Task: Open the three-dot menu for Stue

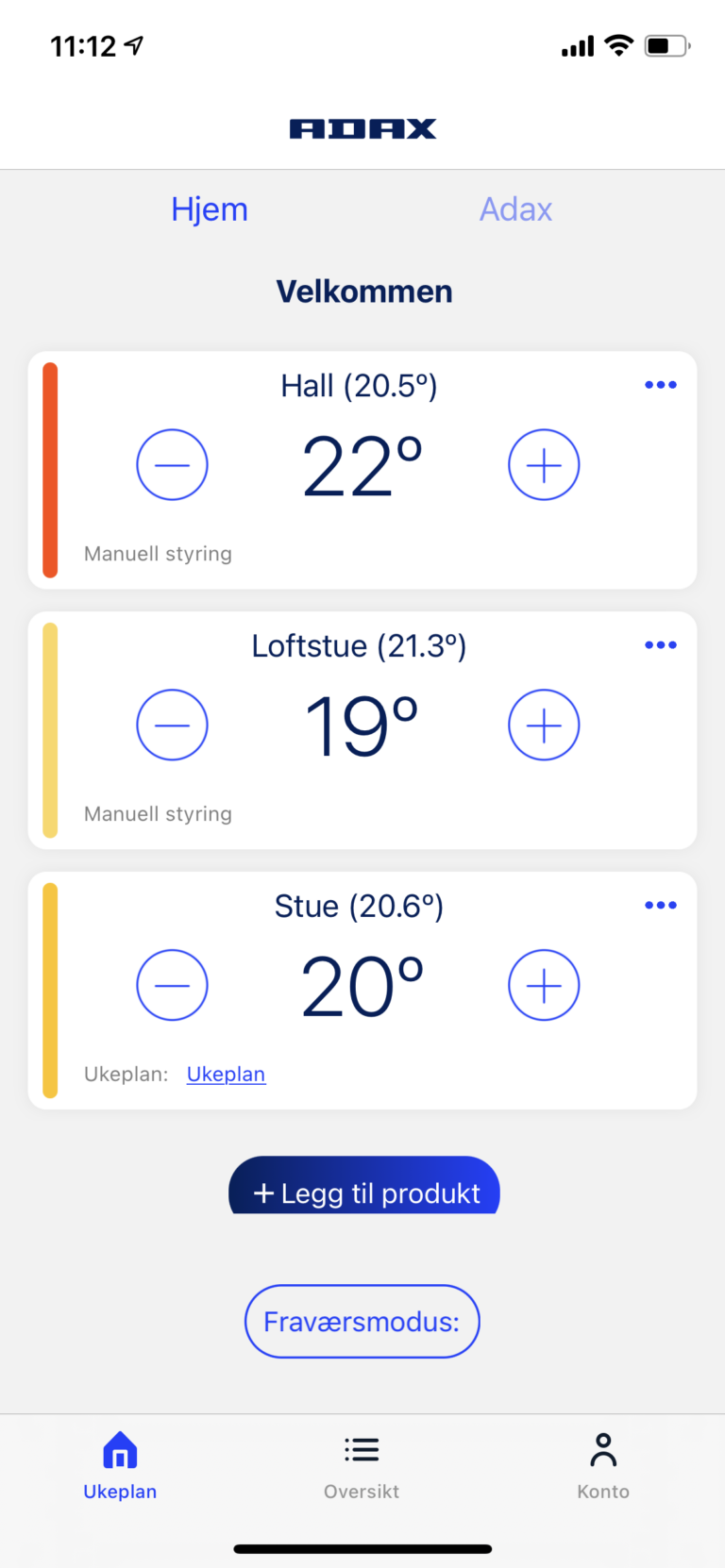Action: pos(661,906)
